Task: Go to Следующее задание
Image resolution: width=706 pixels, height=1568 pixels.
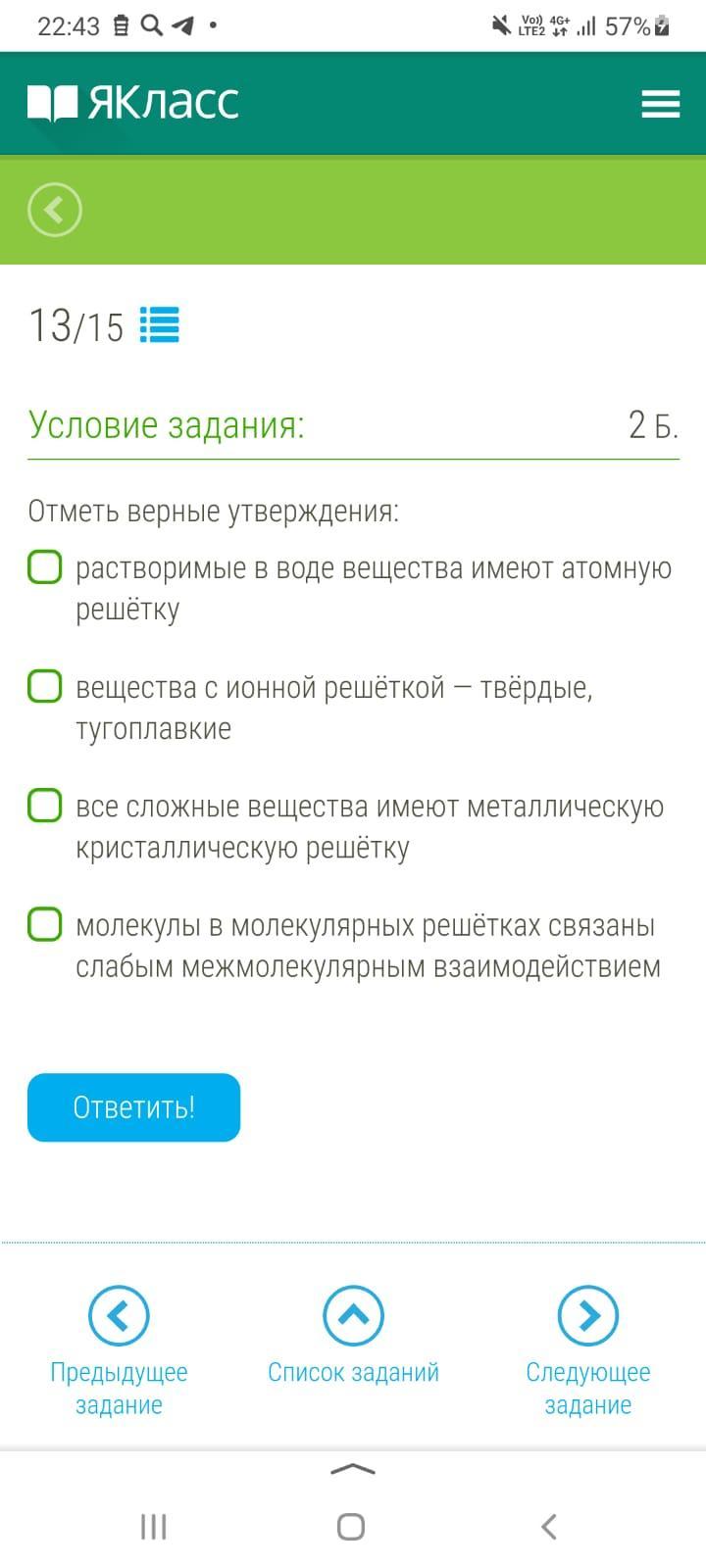Action: [588, 1351]
